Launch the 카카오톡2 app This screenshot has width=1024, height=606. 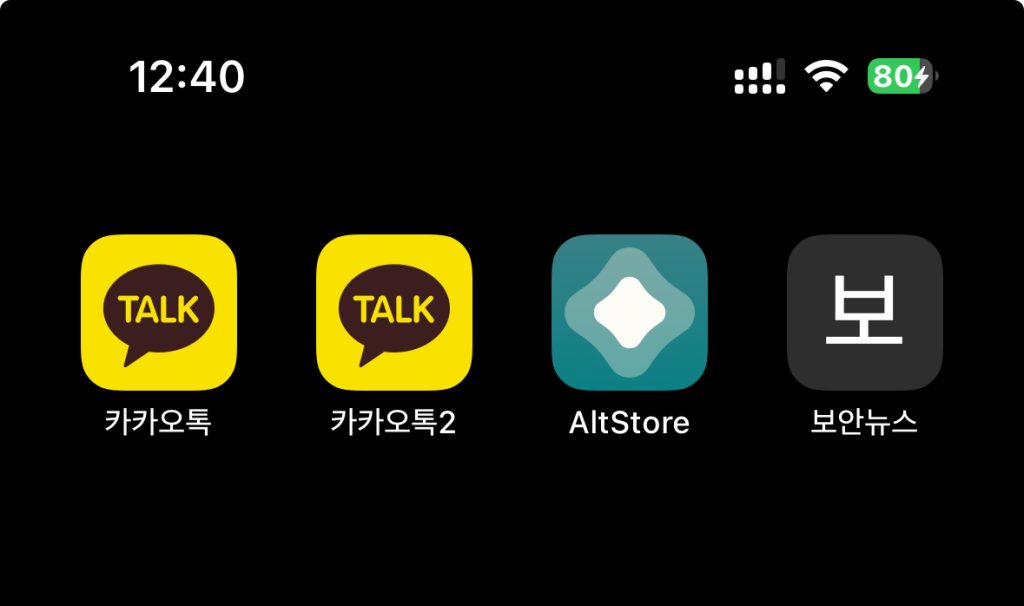[394, 312]
